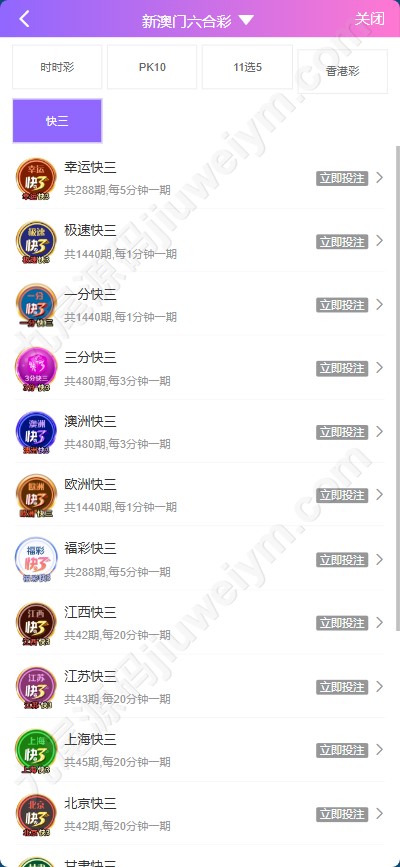Screen dimensions: 400x867
Task: Open the 澳洲快三 row
Action: (x=199, y=431)
